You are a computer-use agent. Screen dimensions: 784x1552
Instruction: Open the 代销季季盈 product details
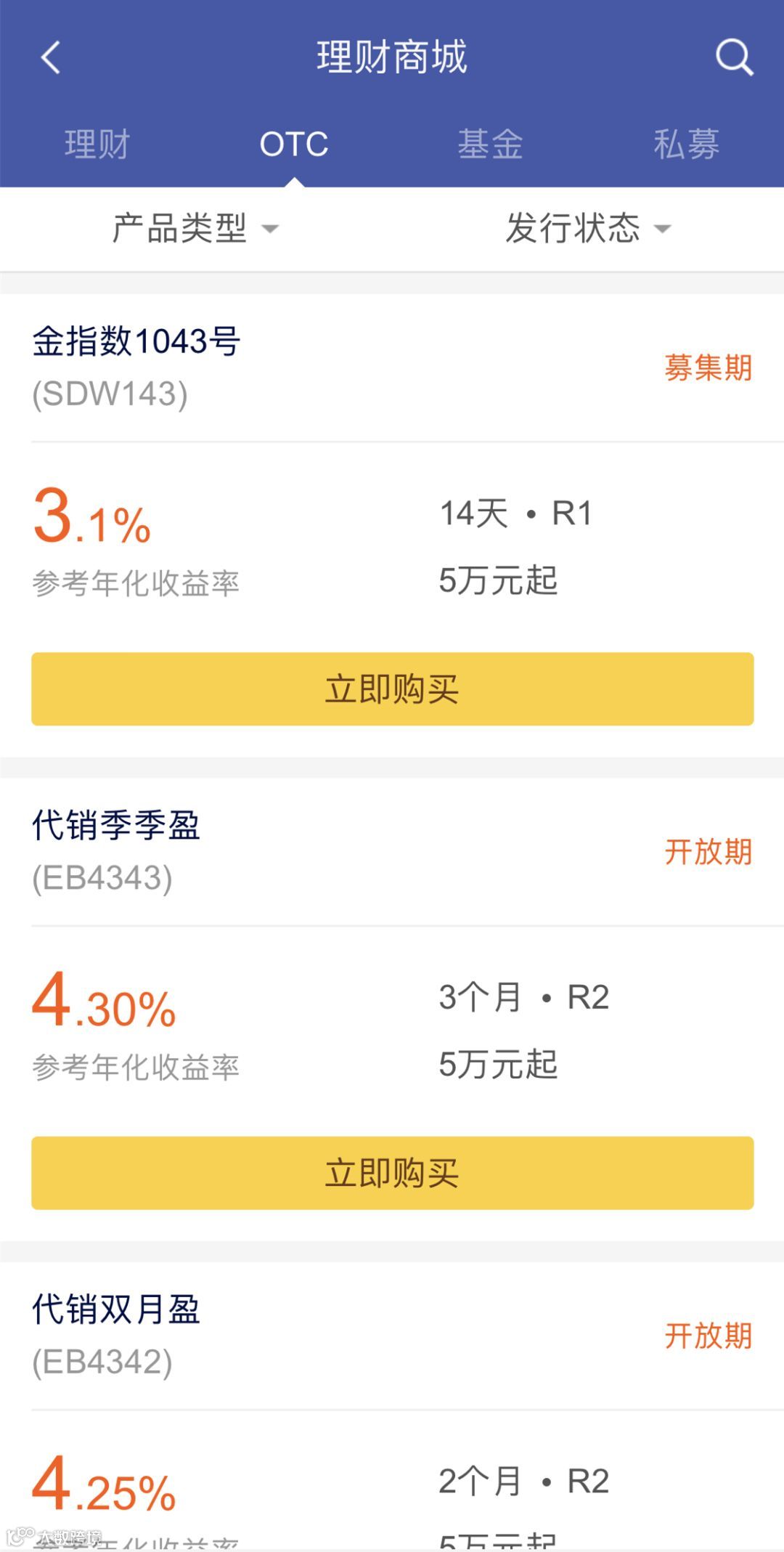coord(116,825)
